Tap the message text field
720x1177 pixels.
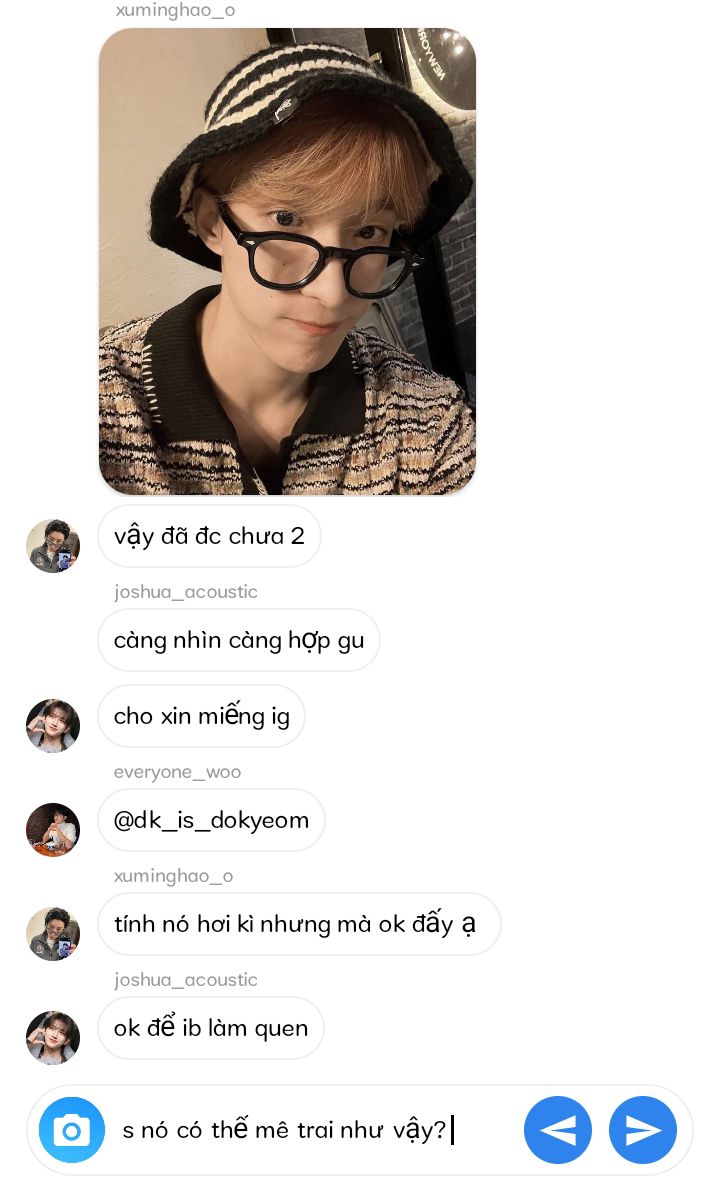pos(313,1130)
